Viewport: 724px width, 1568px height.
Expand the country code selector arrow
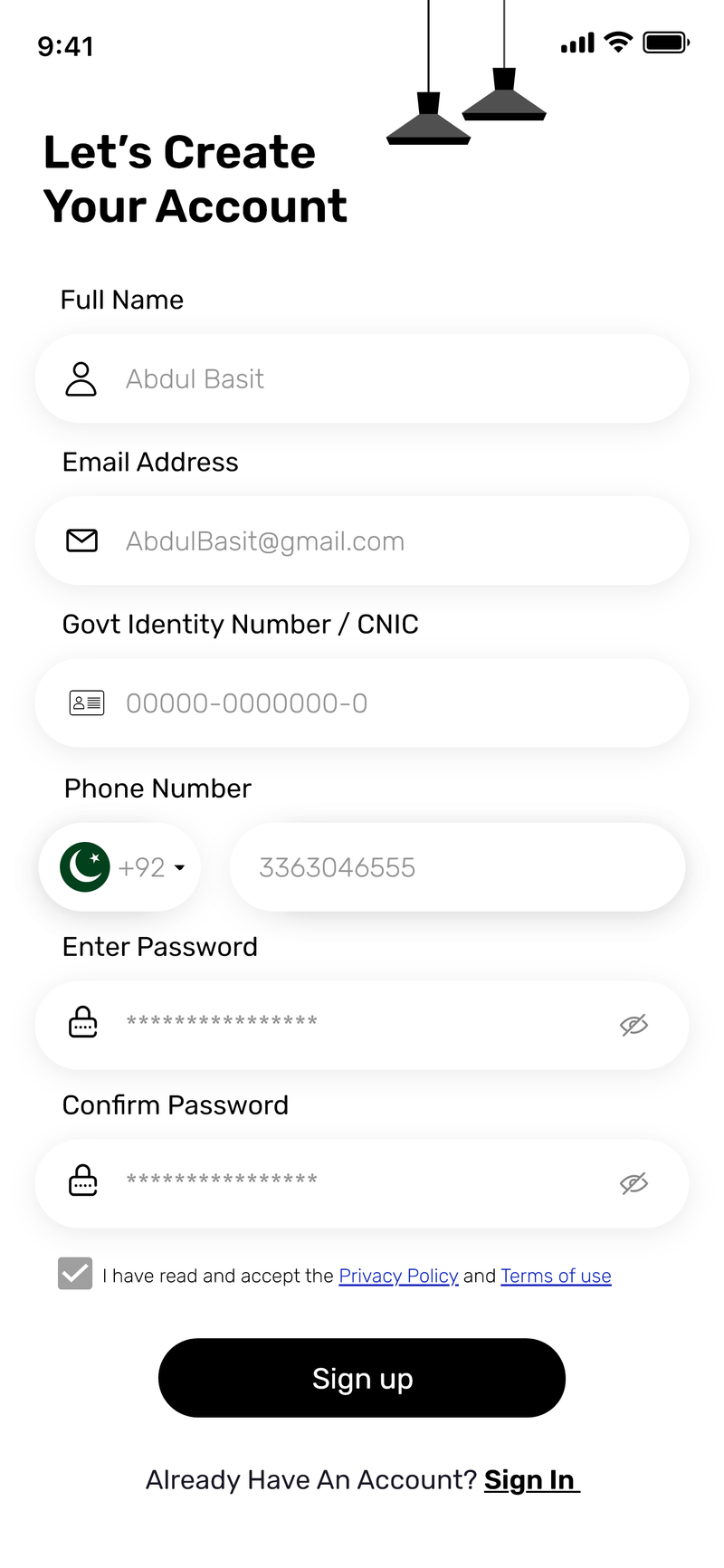(179, 866)
